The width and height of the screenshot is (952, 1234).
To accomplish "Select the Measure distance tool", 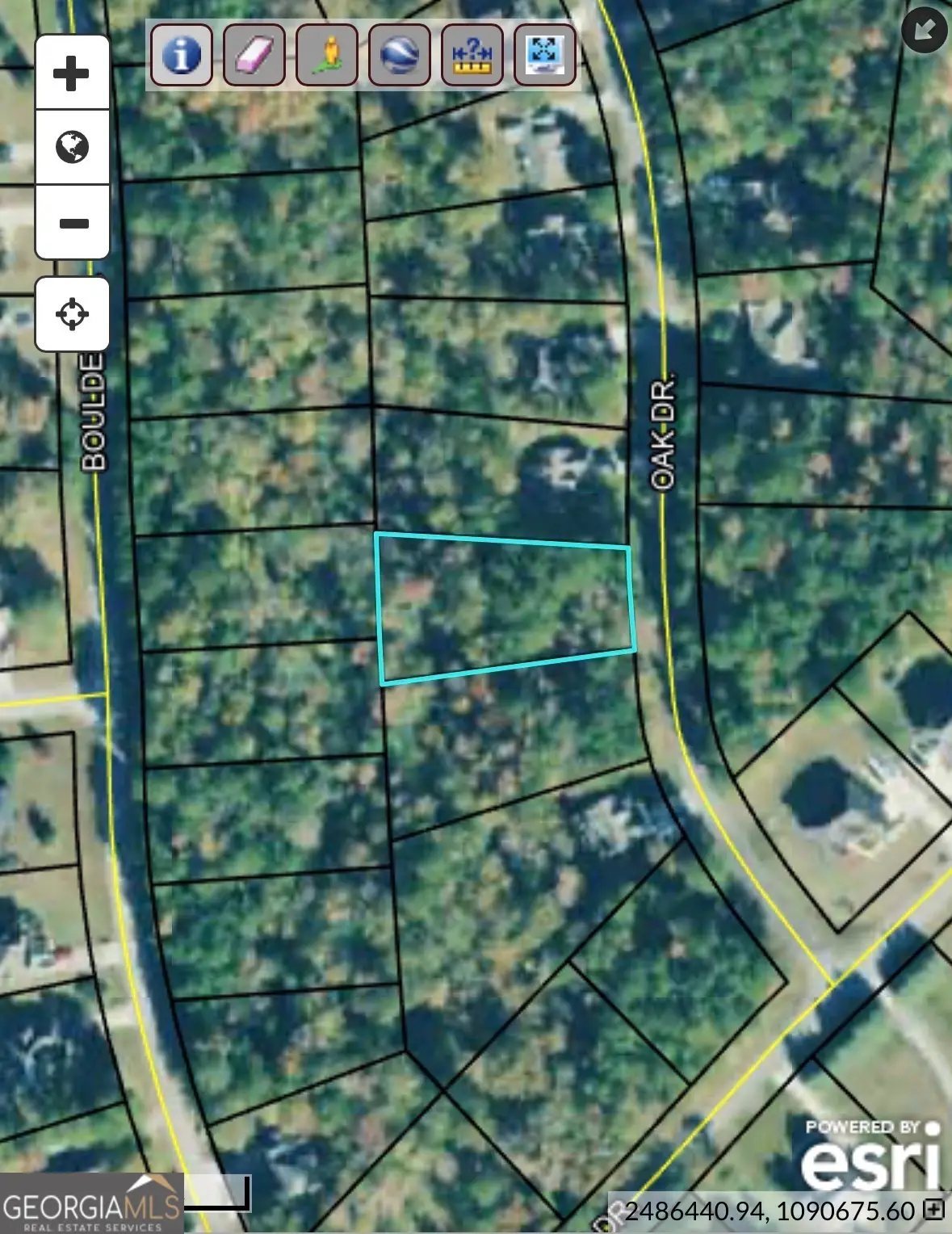I will (470, 57).
